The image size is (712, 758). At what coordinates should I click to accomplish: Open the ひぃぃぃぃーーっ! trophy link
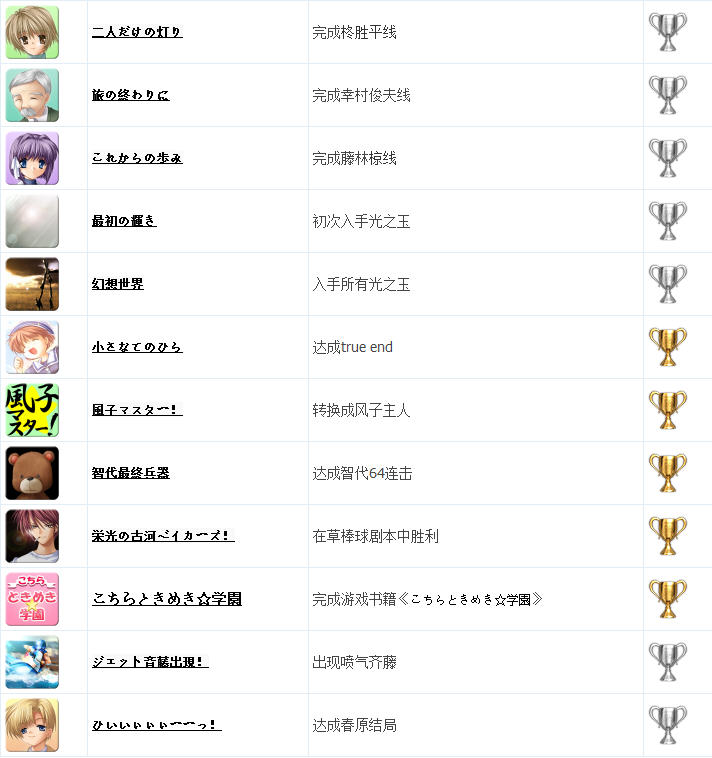tap(156, 725)
